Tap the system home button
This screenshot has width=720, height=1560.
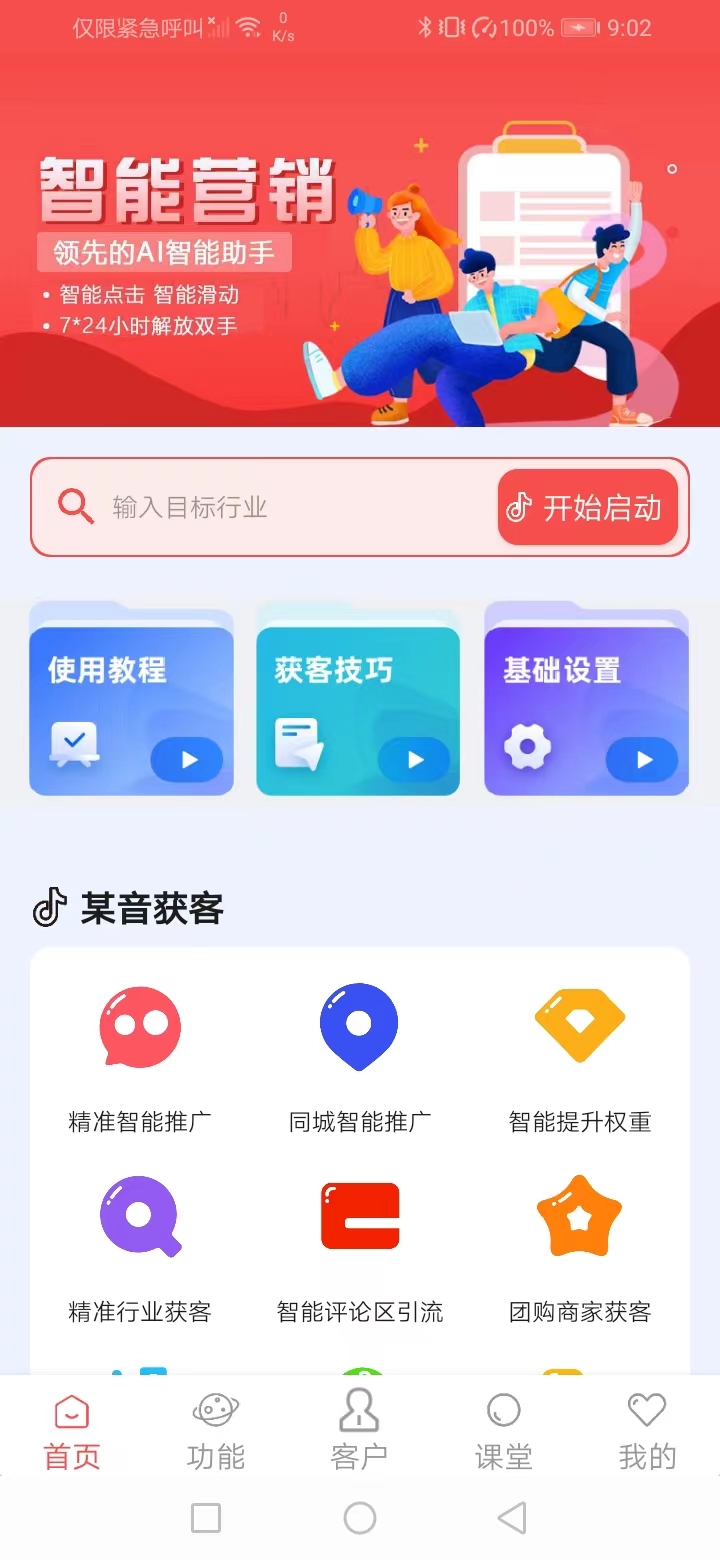(360, 1518)
